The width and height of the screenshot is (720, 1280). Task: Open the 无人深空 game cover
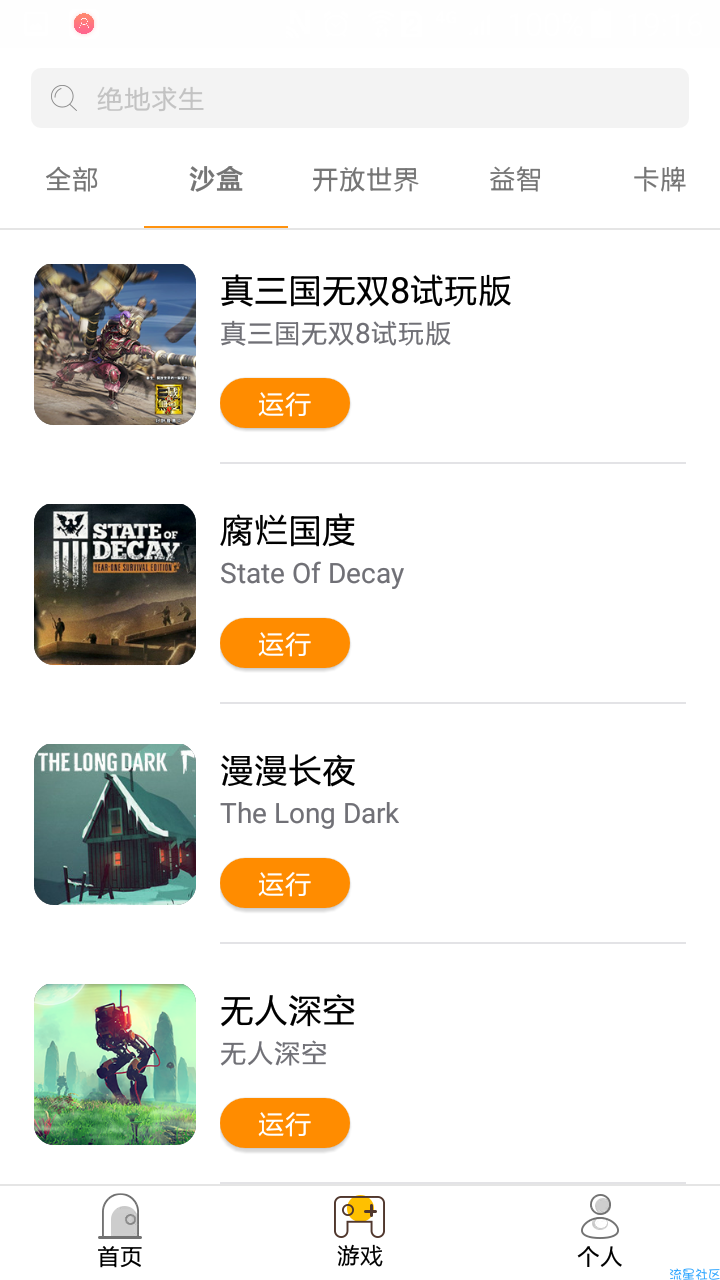pos(115,1064)
